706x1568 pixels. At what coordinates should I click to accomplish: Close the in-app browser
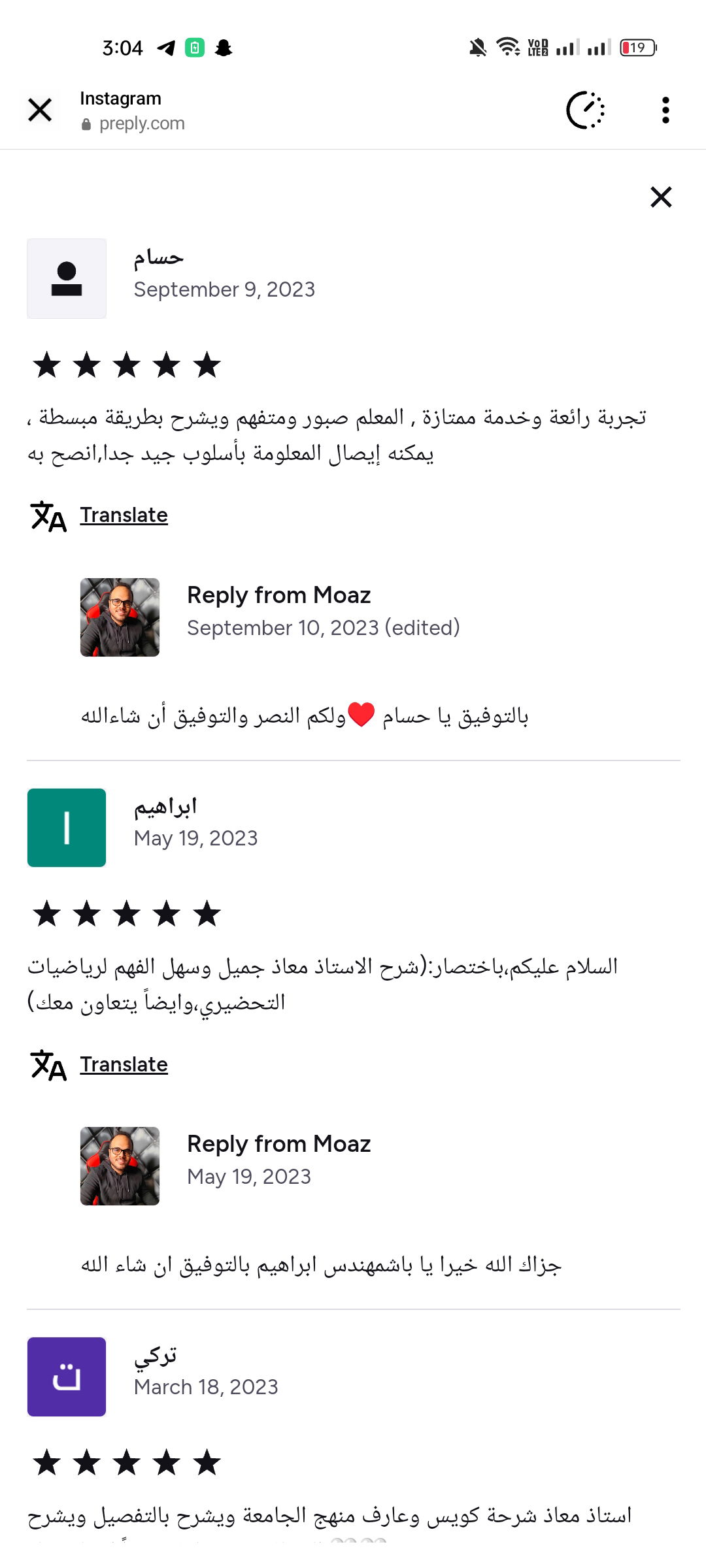point(40,110)
